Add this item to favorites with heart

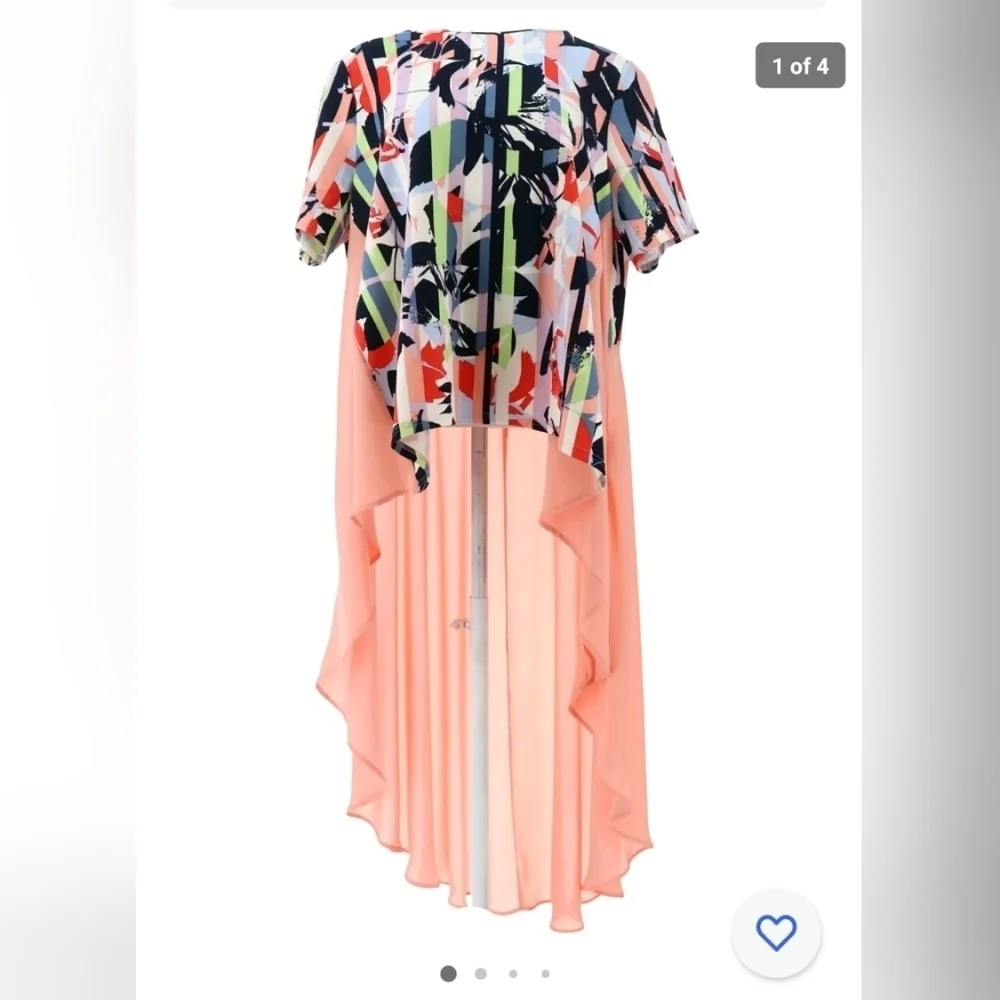tap(776, 933)
